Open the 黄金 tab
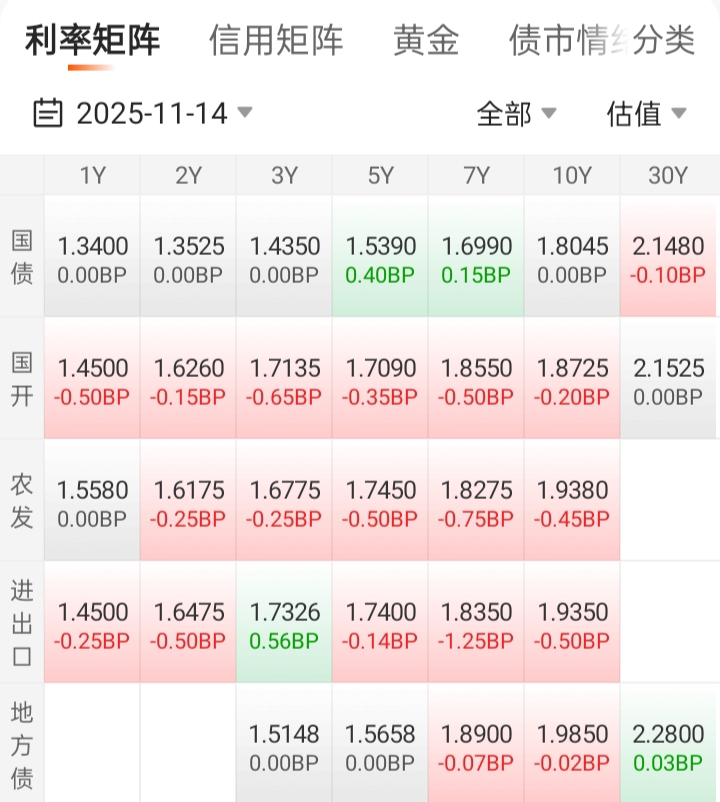 (x=426, y=41)
